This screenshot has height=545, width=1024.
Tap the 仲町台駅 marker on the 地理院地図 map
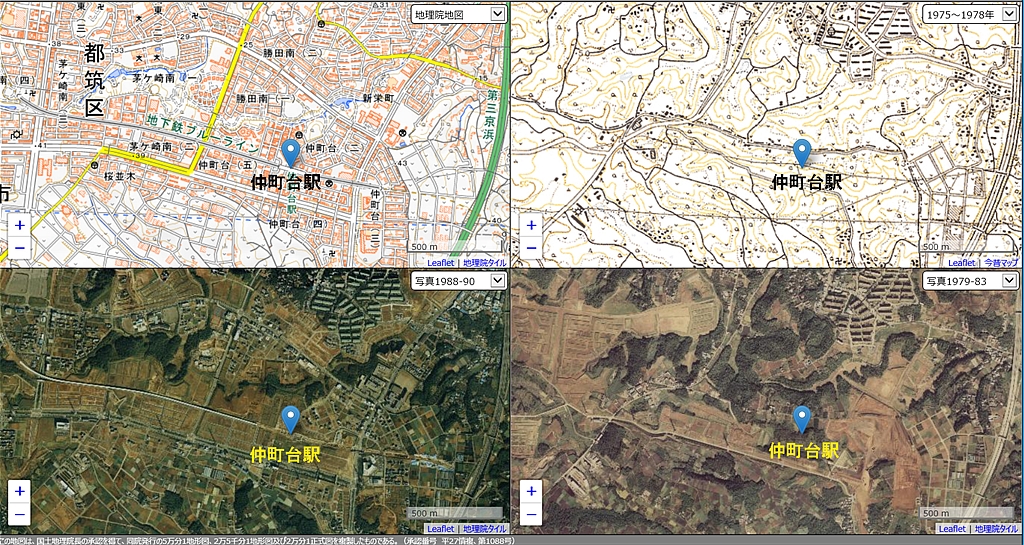tap(291, 151)
